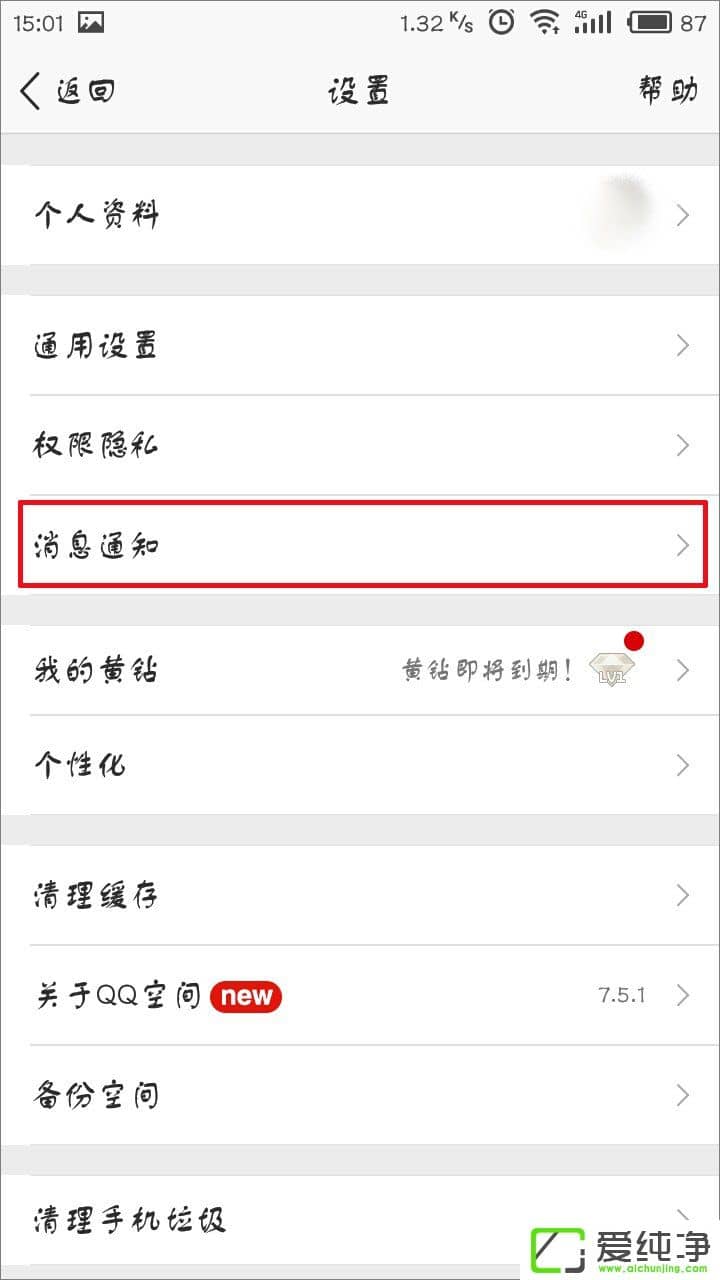Open 通用设置 general settings
Viewport: 720px width, 1280px height.
tap(360, 345)
